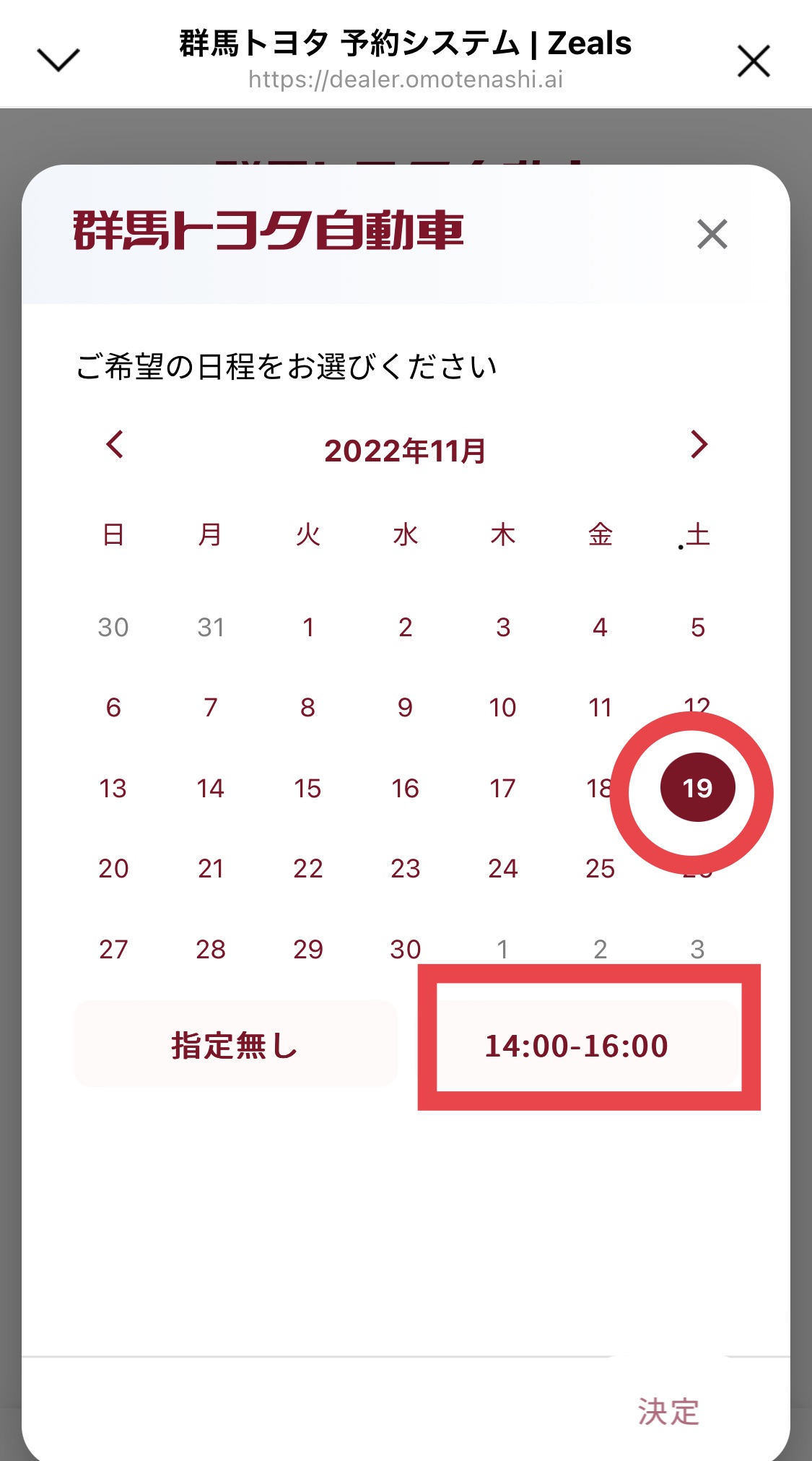Select November 21 on the calendar
The height and width of the screenshot is (1461, 812).
coord(211,868)
